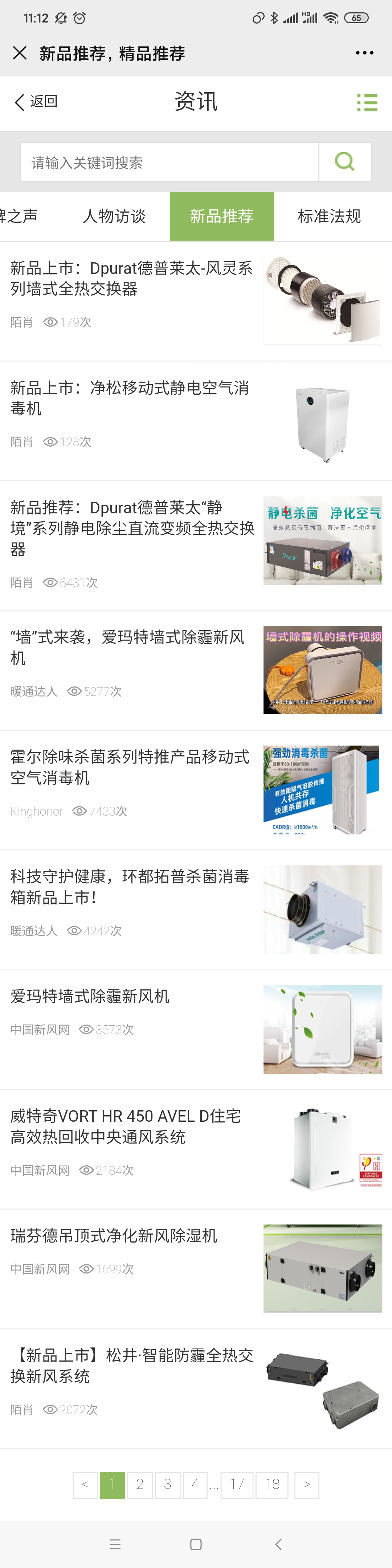Open the 瑞芬德吊顶式净化新风除湿机 article
392x1568 pixels.
click(114, 1235)
